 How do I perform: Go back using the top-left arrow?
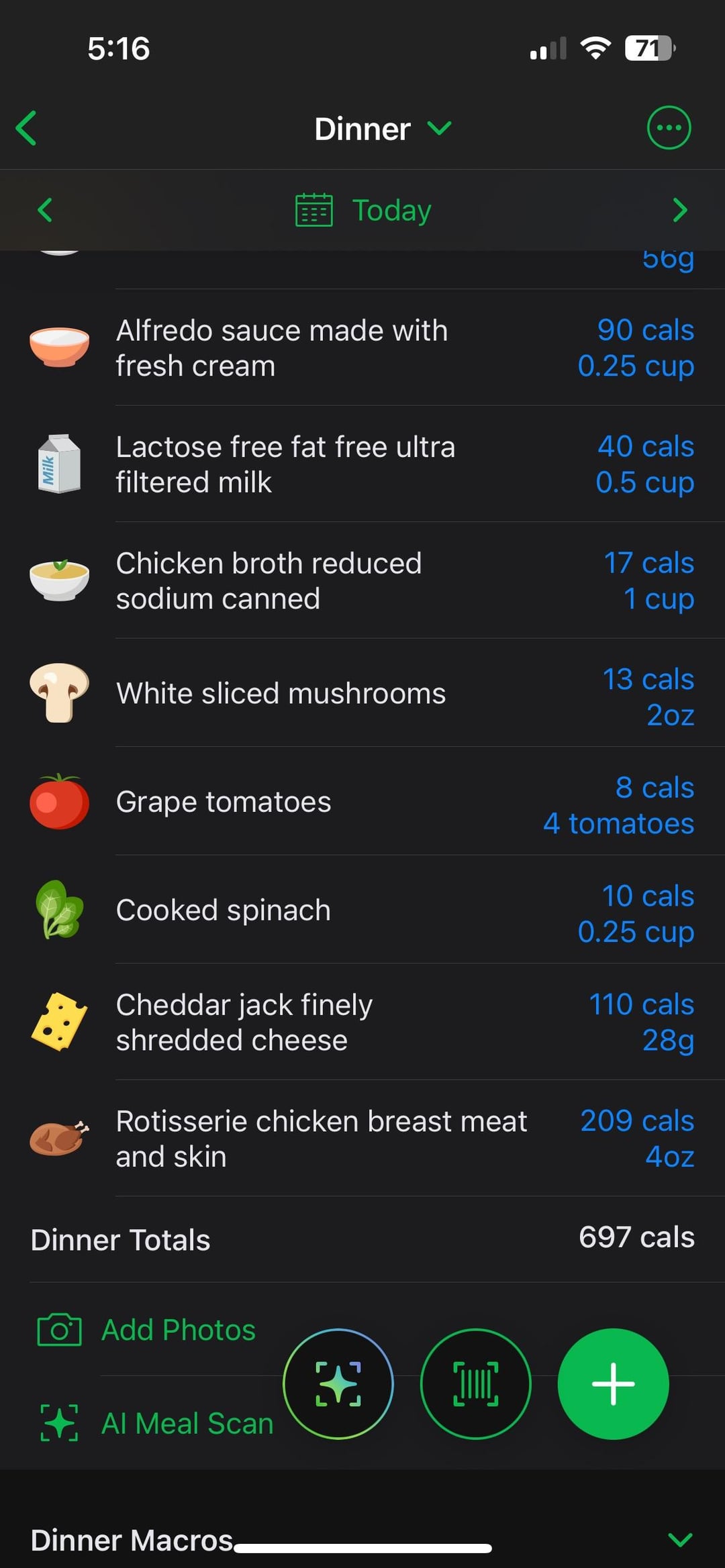click(x=27, y=128)
